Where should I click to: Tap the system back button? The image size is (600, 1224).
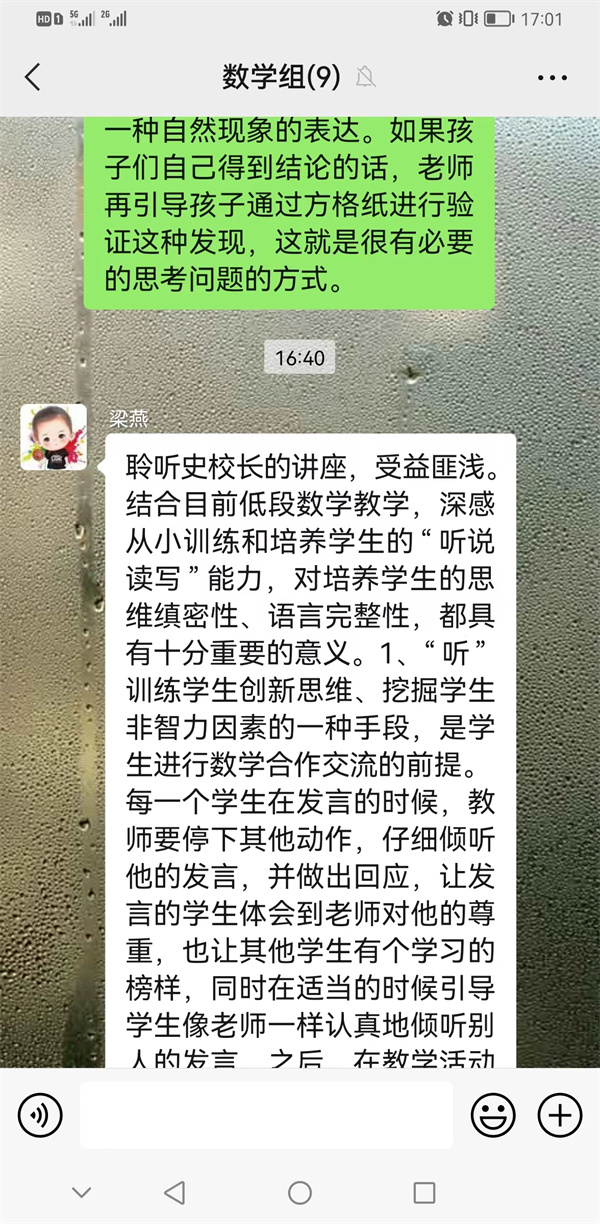[x=175, y=1192]
